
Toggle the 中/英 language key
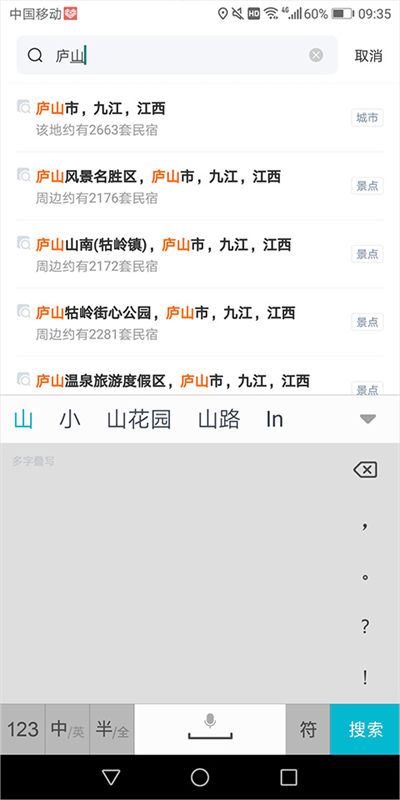click(67, 729)
